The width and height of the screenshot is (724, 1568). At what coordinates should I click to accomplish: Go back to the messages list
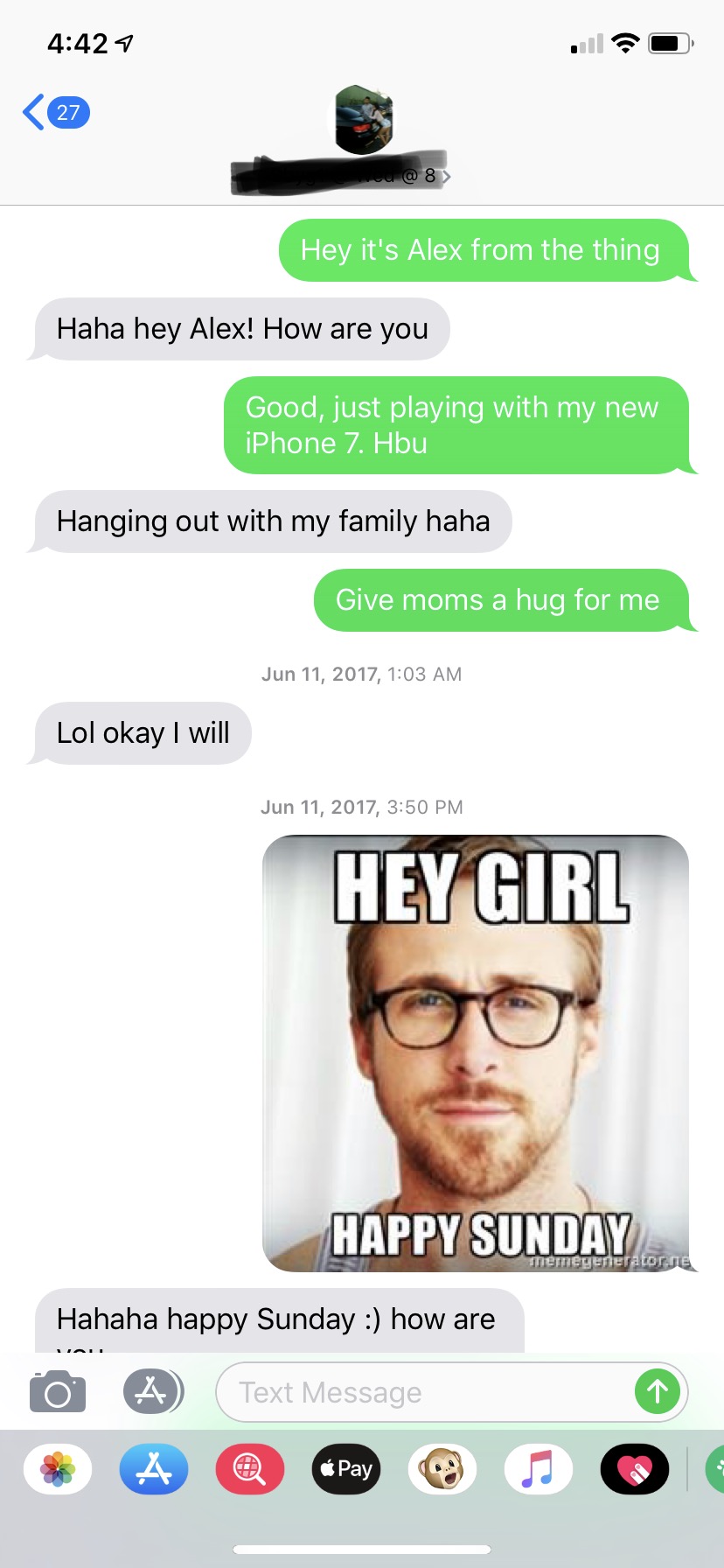coord(54,113)
